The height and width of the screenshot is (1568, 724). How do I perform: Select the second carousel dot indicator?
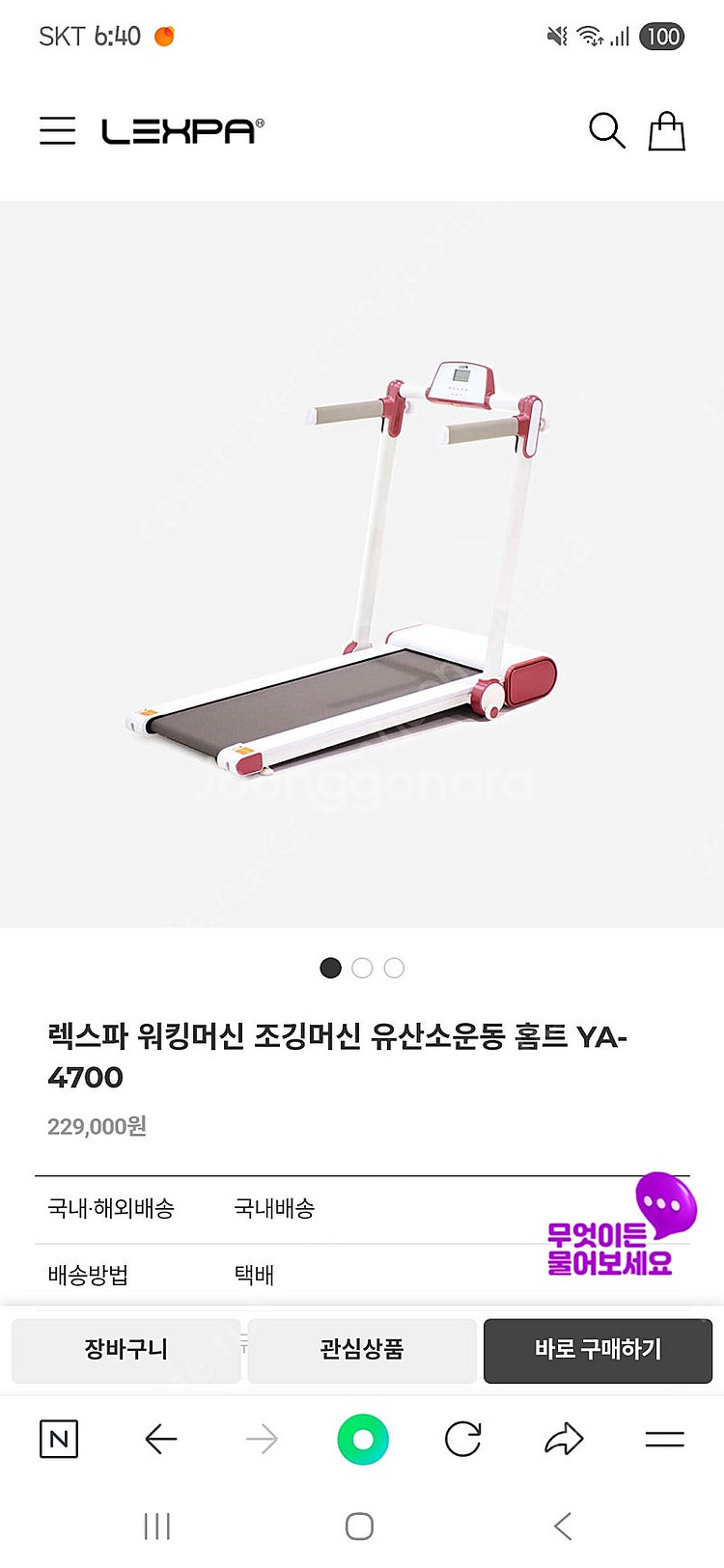click(362, 968)
